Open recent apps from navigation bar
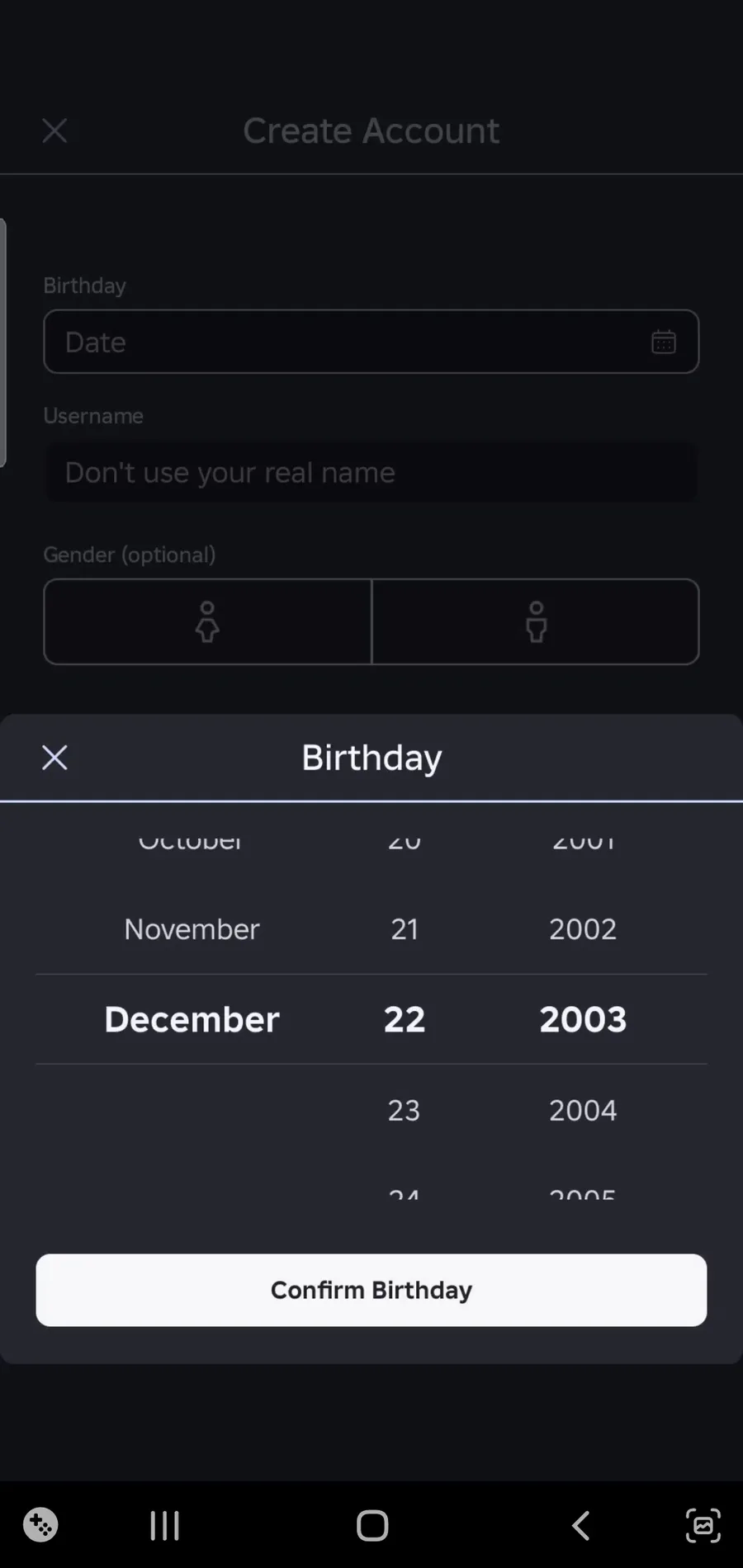 click(165, 1525)
